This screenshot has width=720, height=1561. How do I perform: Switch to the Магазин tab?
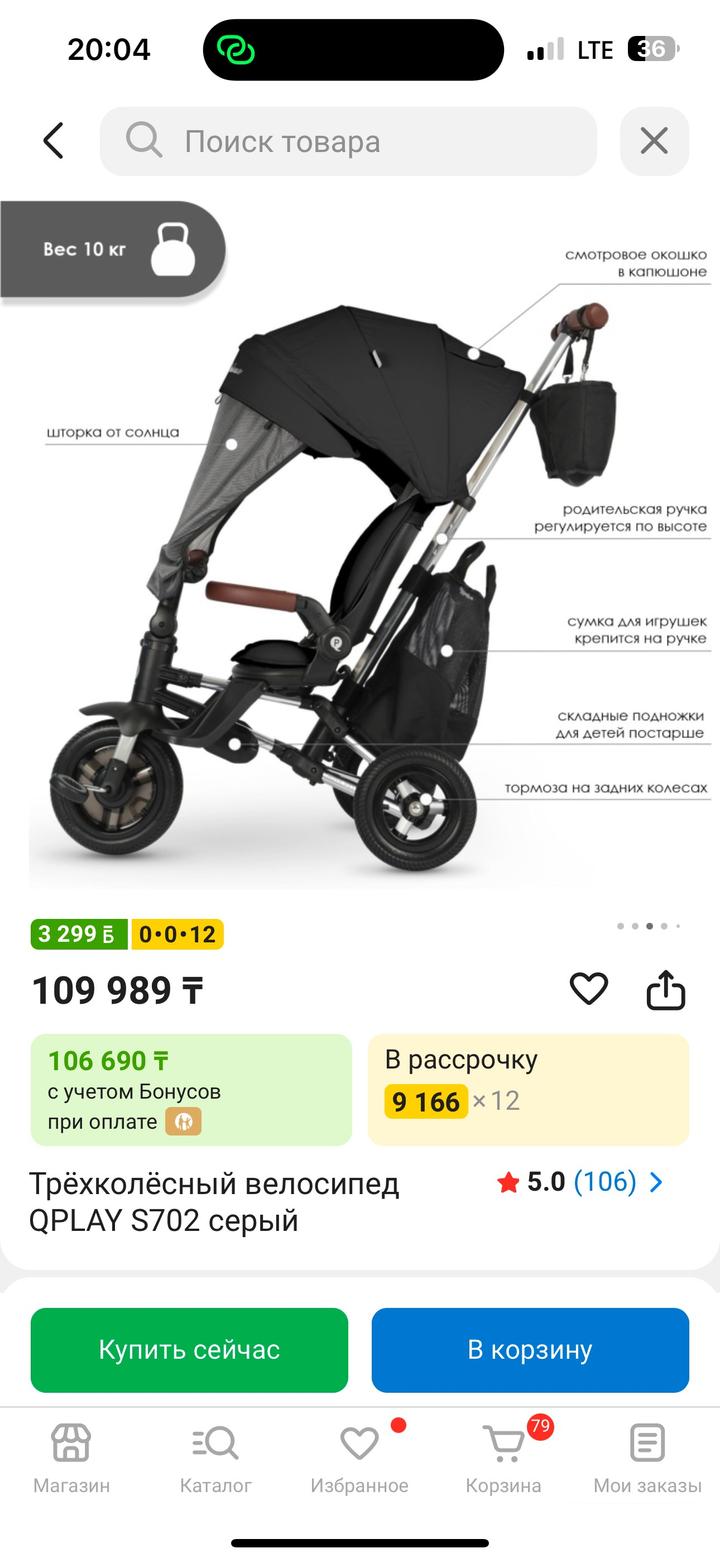[72, 1459]
